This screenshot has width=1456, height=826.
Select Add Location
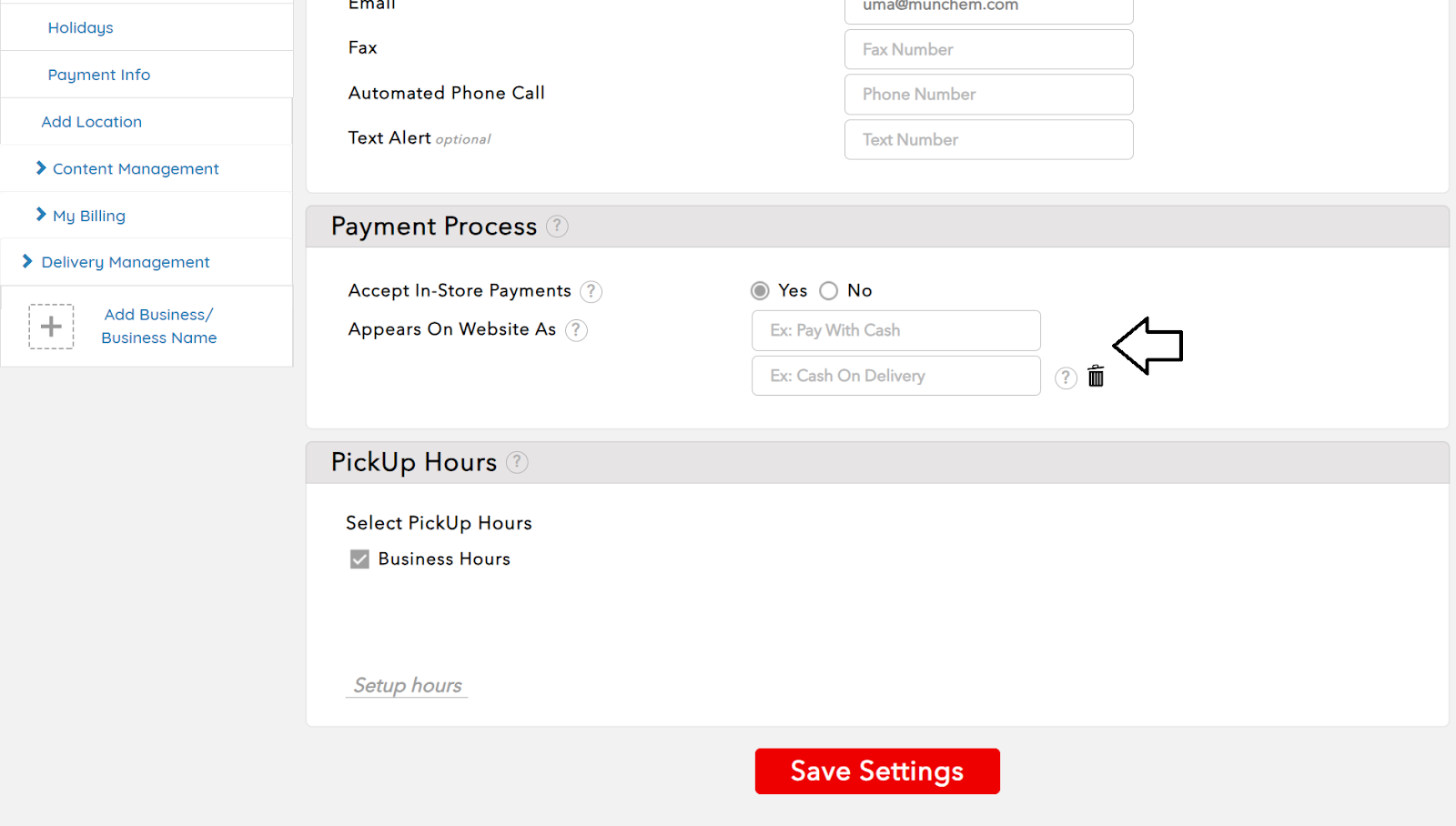click(x=91, y=122)
